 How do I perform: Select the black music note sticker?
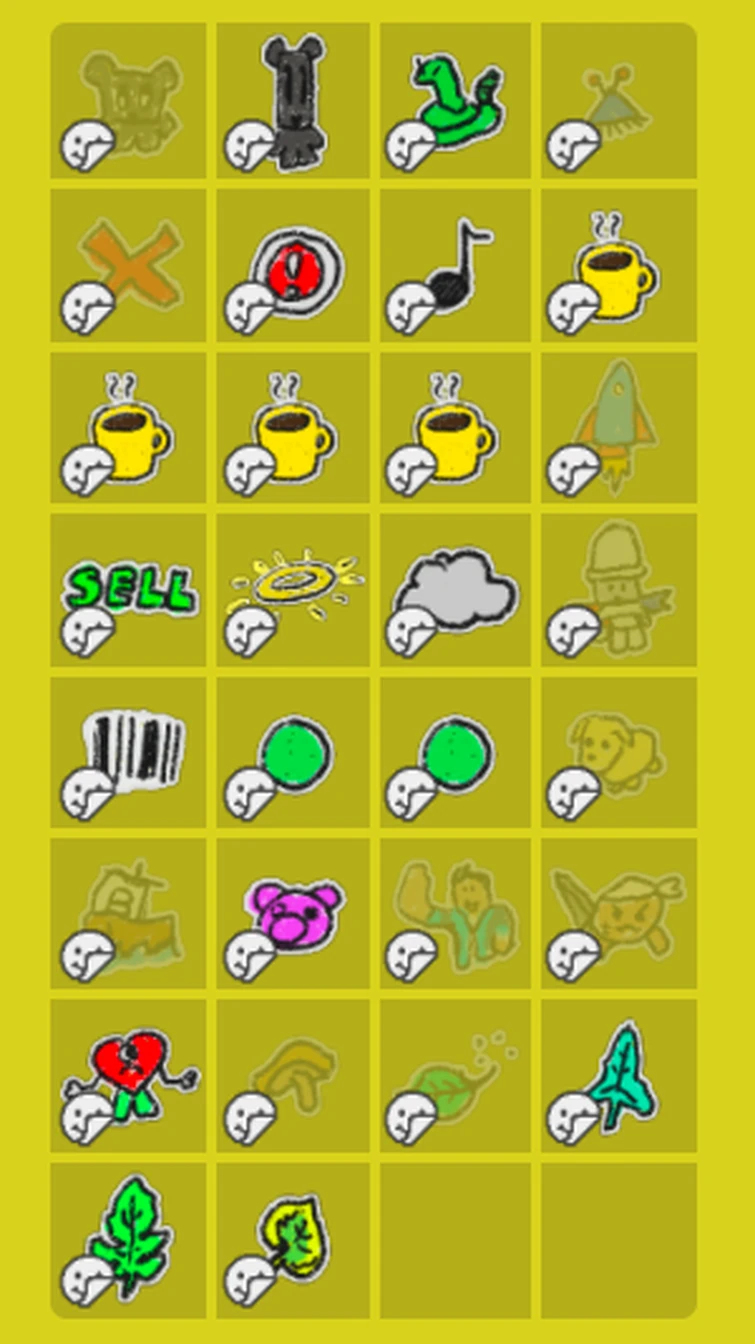[455, 265]
